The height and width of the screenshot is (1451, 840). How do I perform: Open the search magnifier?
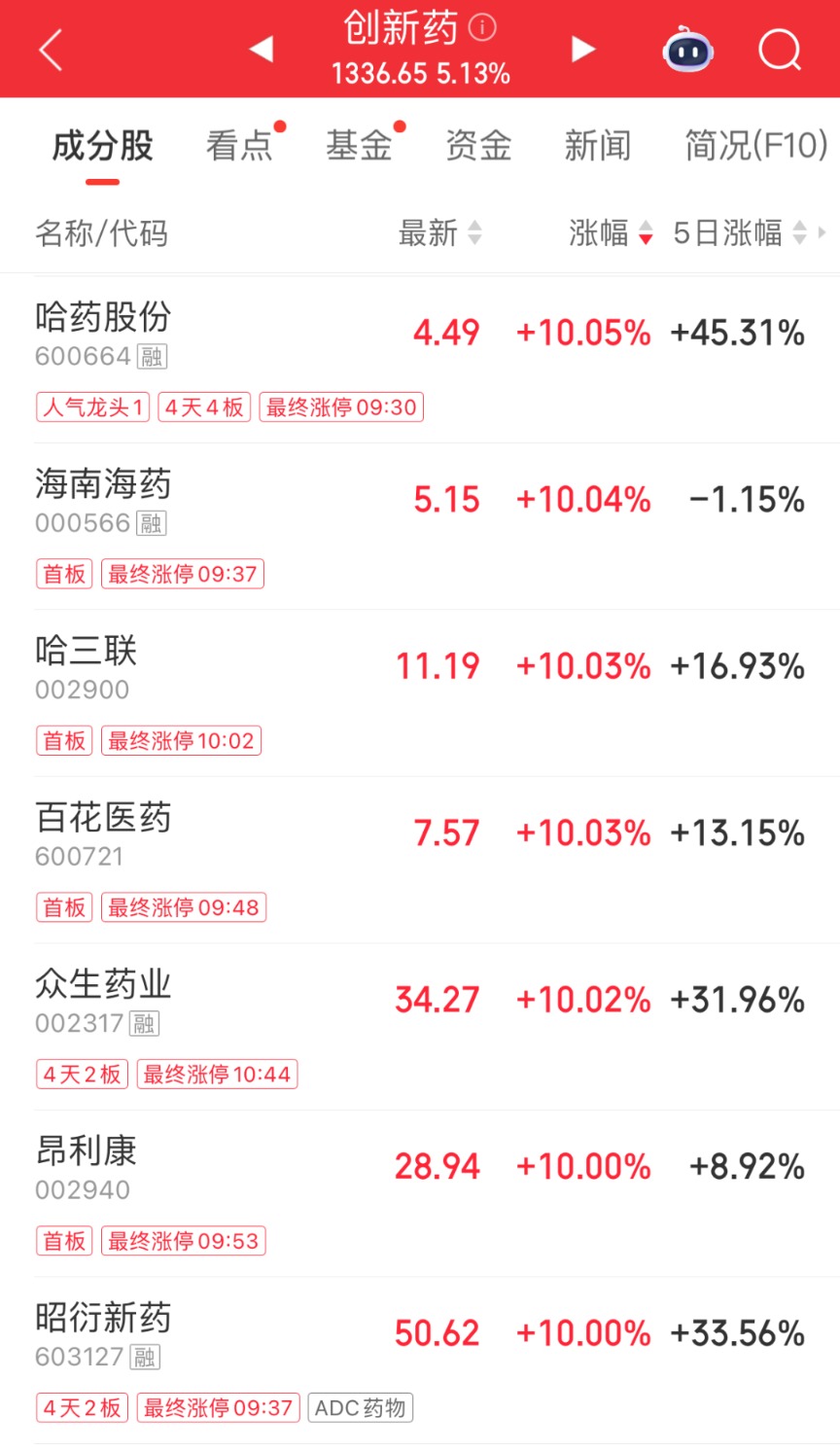[780, 49]
